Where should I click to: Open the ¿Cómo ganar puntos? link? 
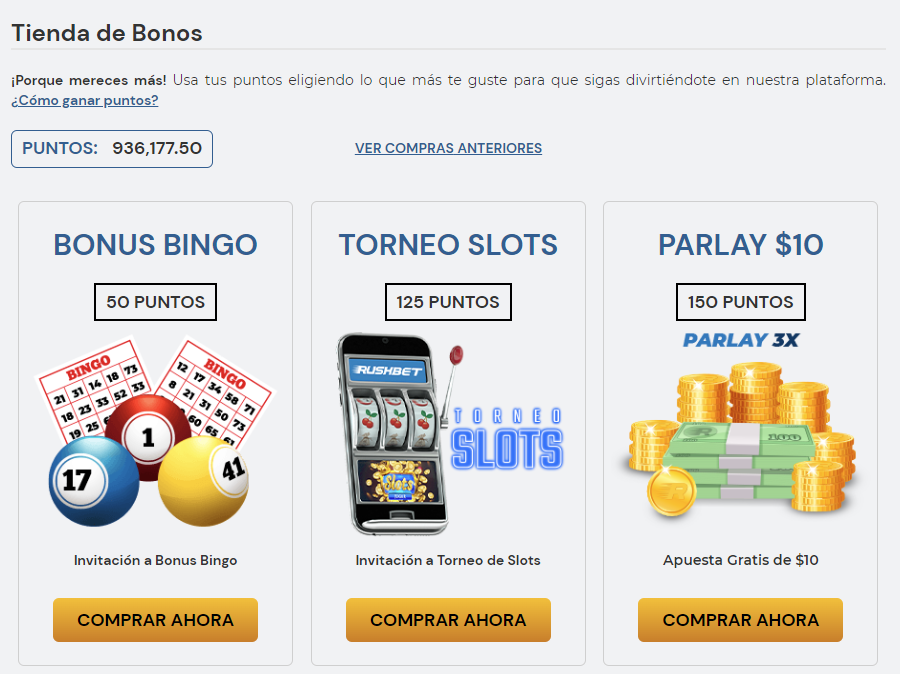pos(85,101)
